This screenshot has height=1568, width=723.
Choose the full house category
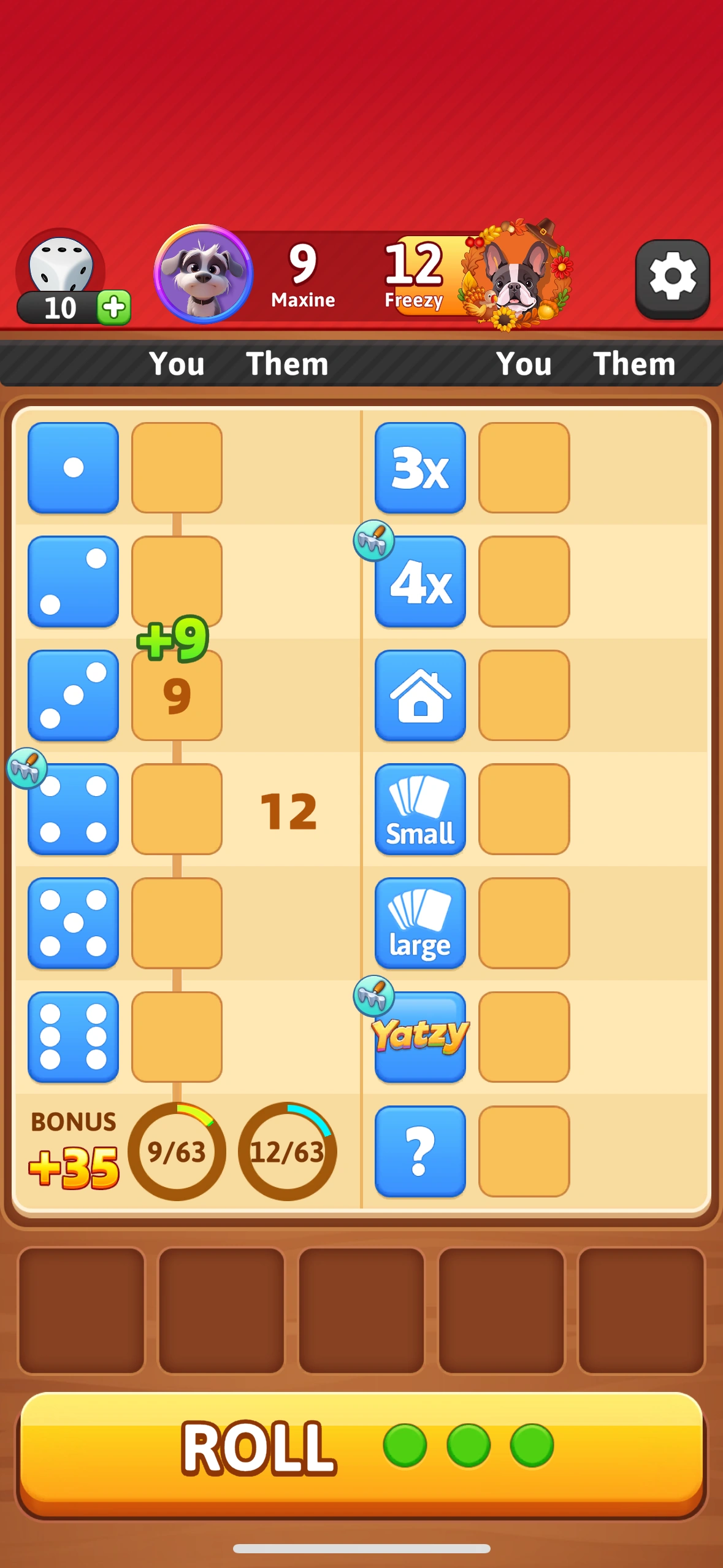coord(524,695)
